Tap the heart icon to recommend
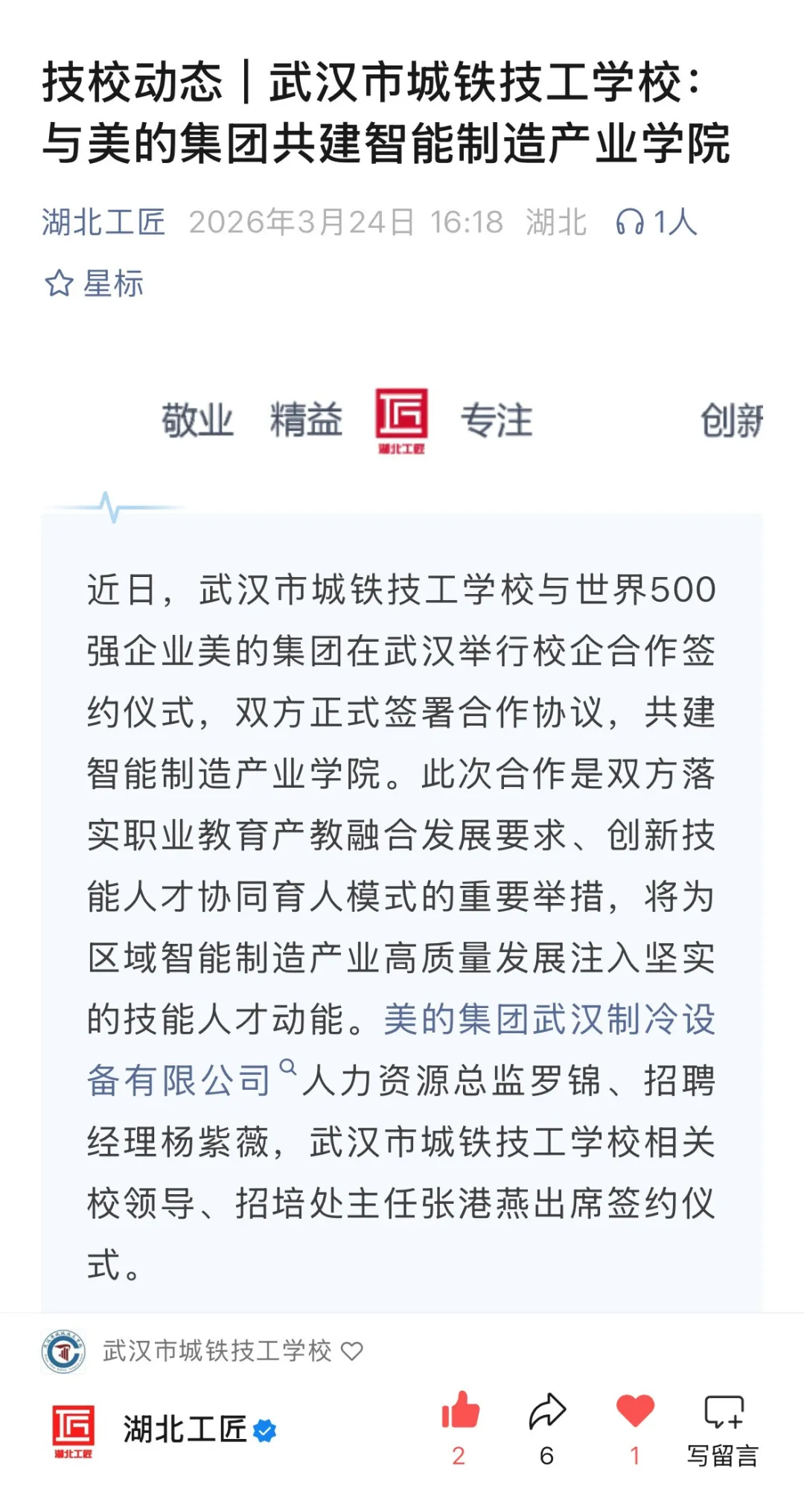 pos(635,1411)
